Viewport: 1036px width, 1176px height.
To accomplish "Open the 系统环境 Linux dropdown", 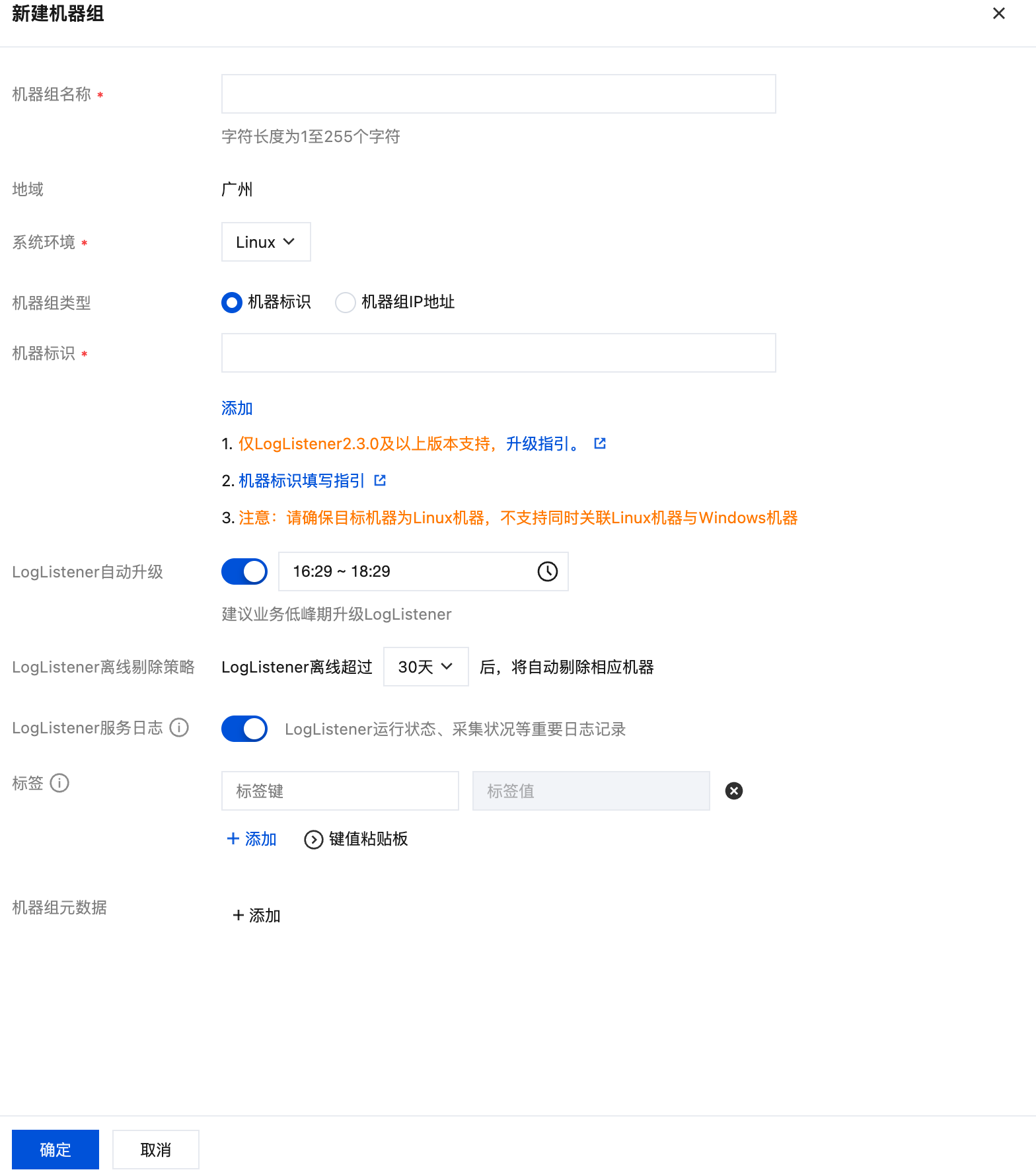I will click(x=266, y=242).
